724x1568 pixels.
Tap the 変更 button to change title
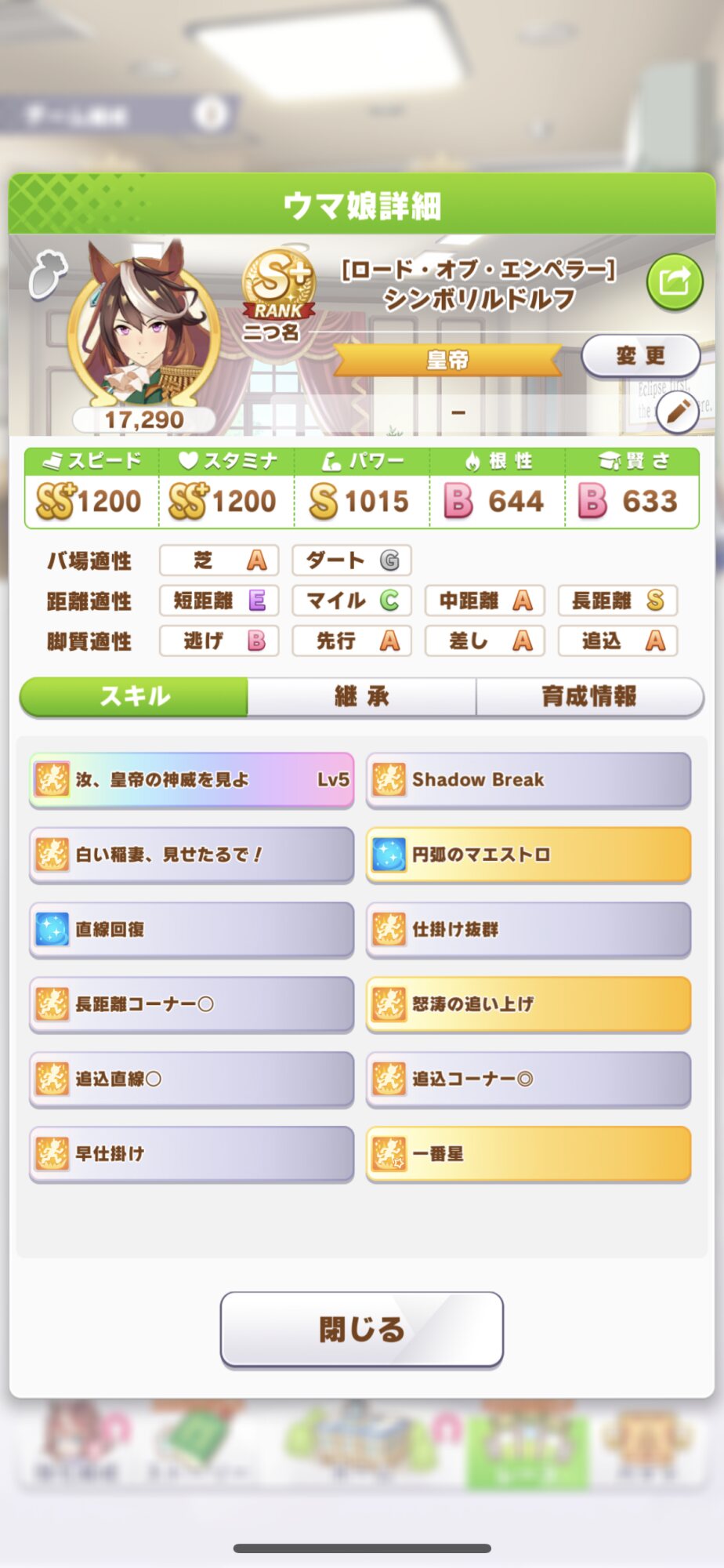640,356
